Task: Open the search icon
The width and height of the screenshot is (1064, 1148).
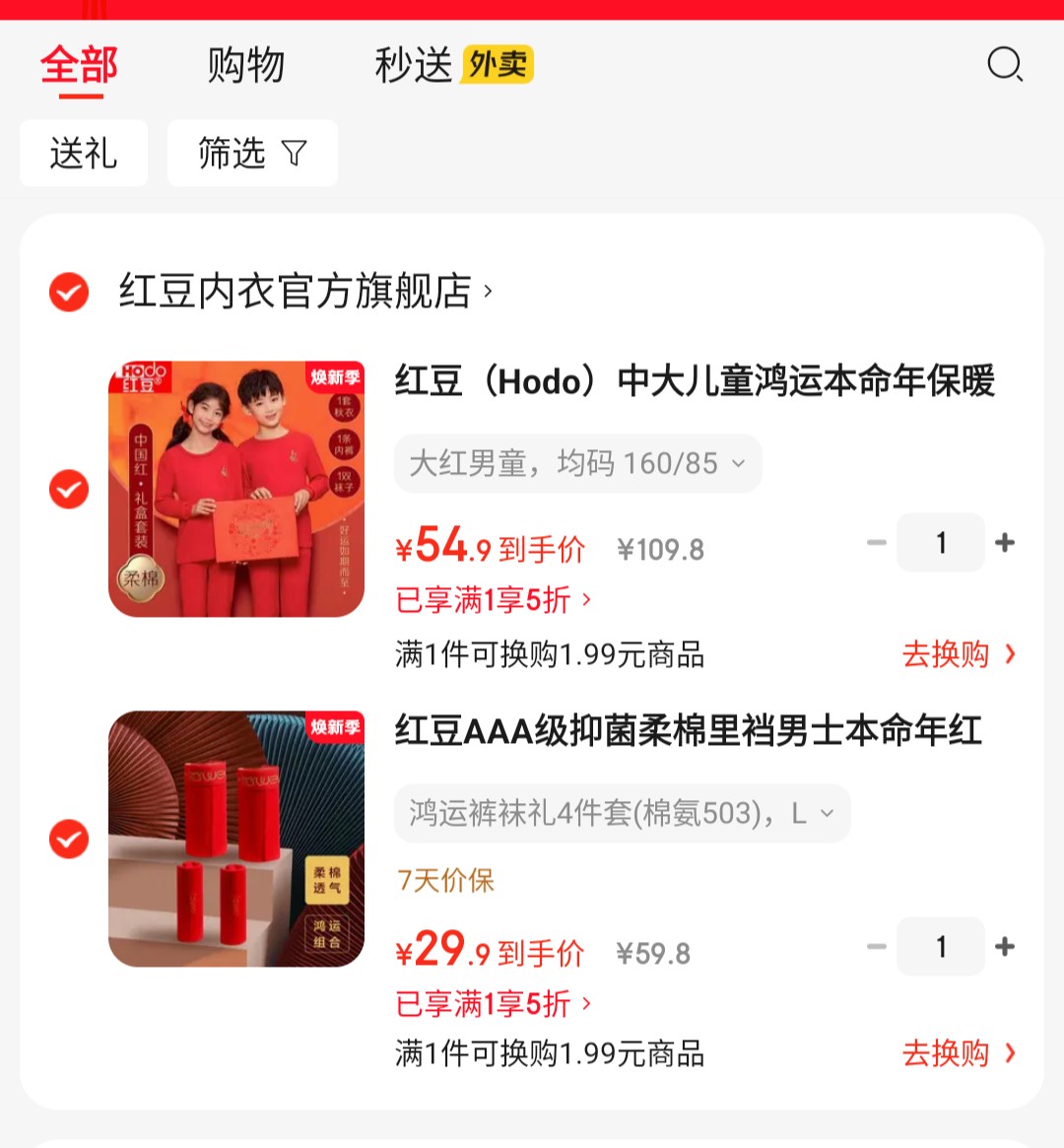Action: [x=1004, y=65]
